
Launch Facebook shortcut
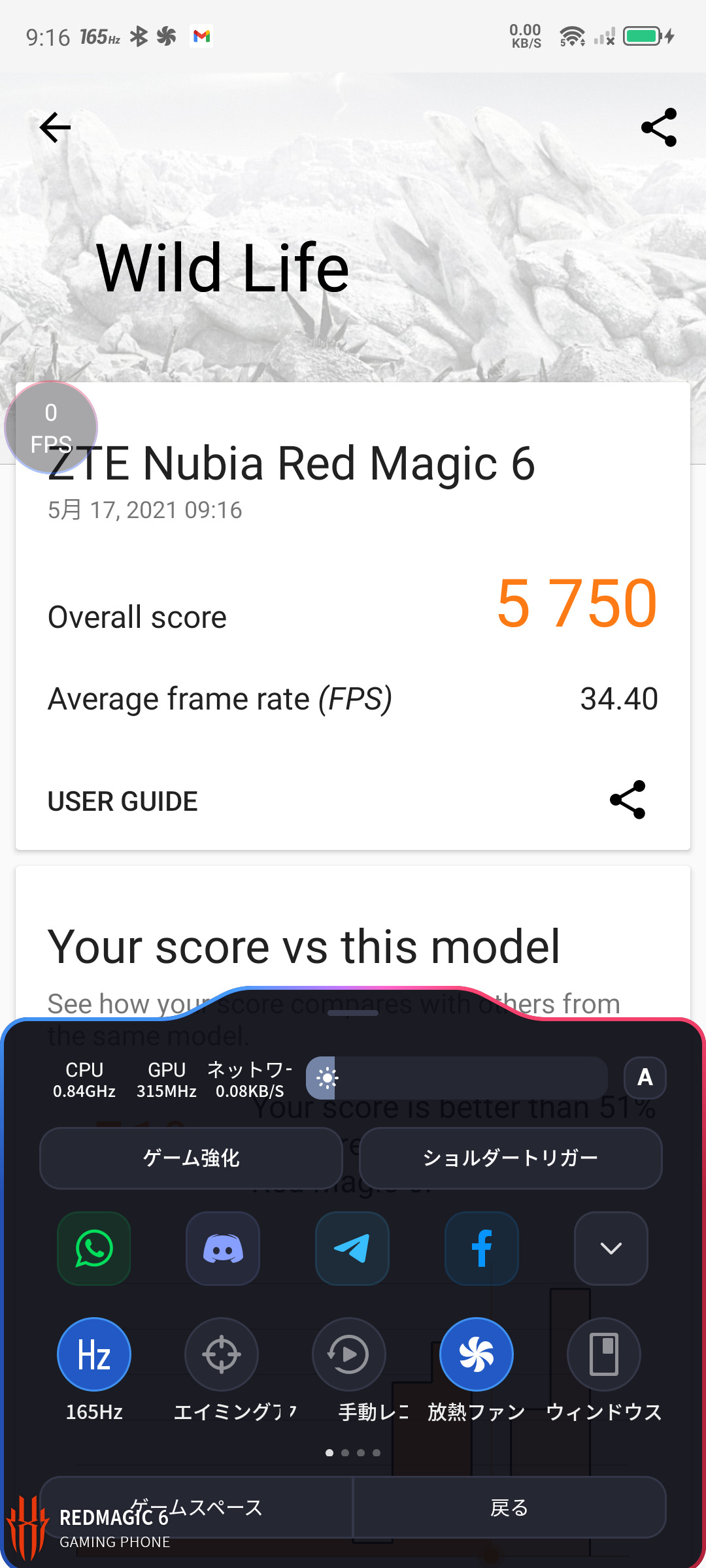pyautogui.click(x=482, y=1248)
